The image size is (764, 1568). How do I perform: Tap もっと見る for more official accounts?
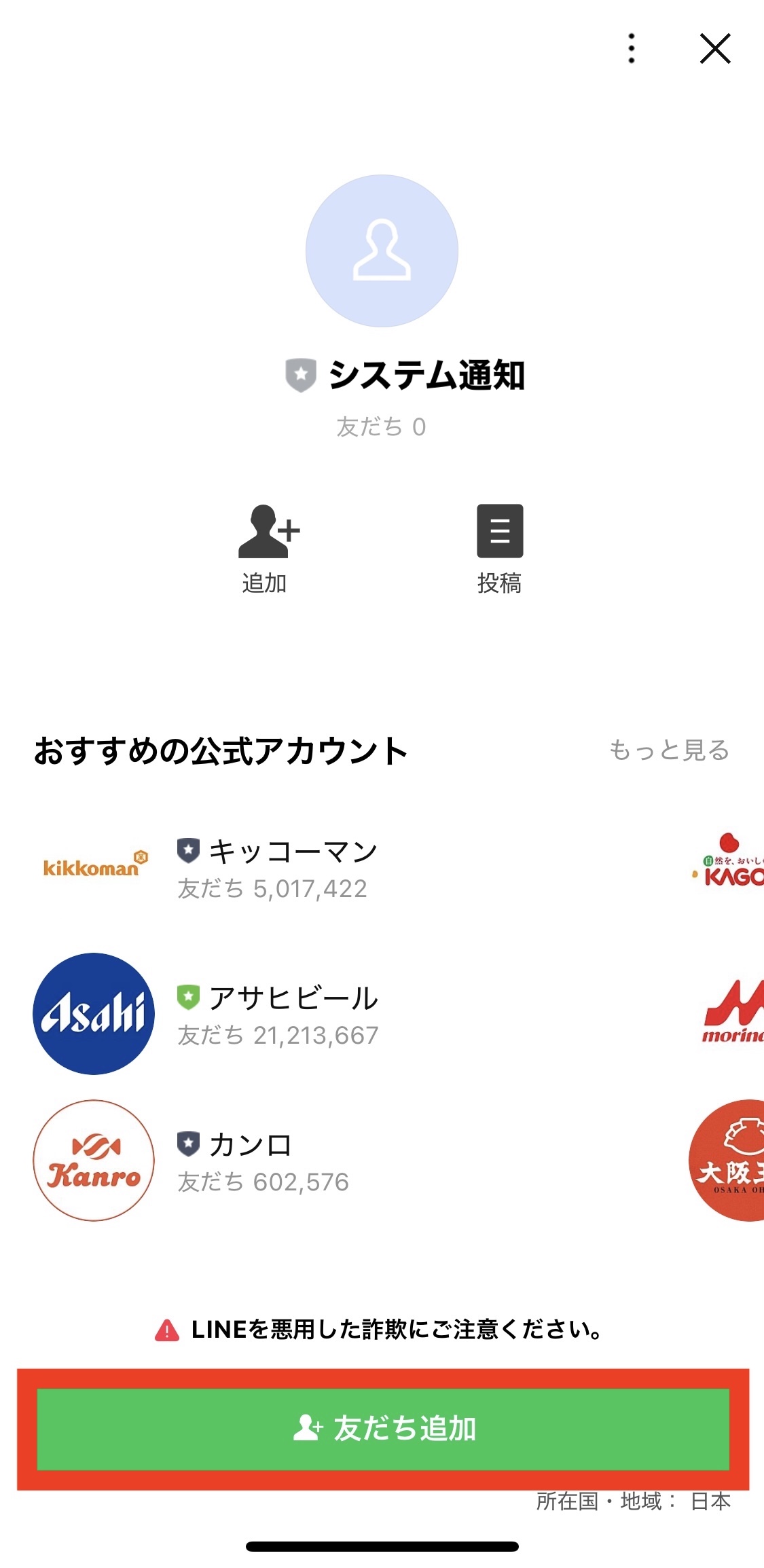(669, 750)
